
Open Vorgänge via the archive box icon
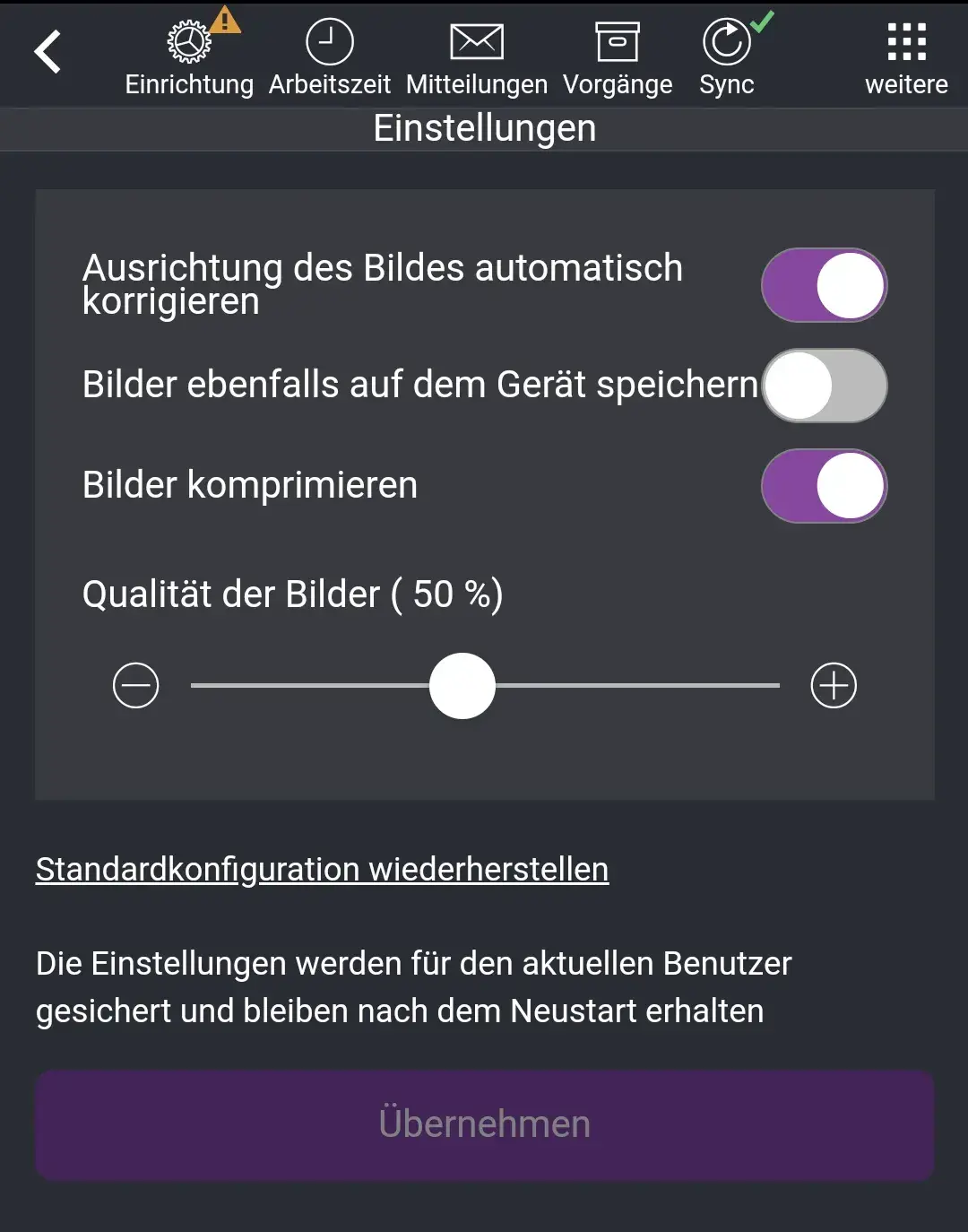click(618, 41)
